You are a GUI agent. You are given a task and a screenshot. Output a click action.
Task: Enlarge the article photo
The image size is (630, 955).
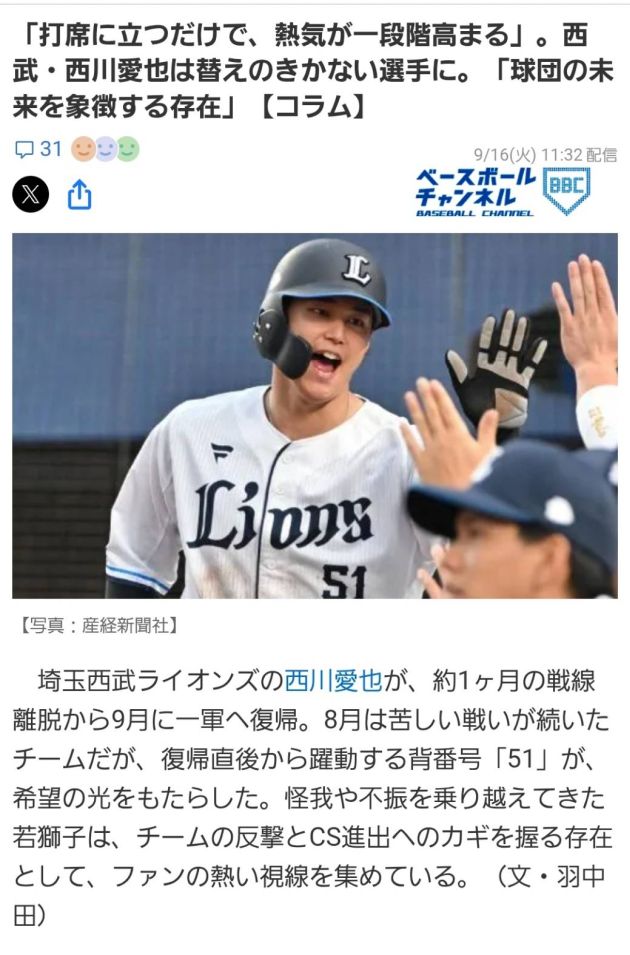click(314, 415)
